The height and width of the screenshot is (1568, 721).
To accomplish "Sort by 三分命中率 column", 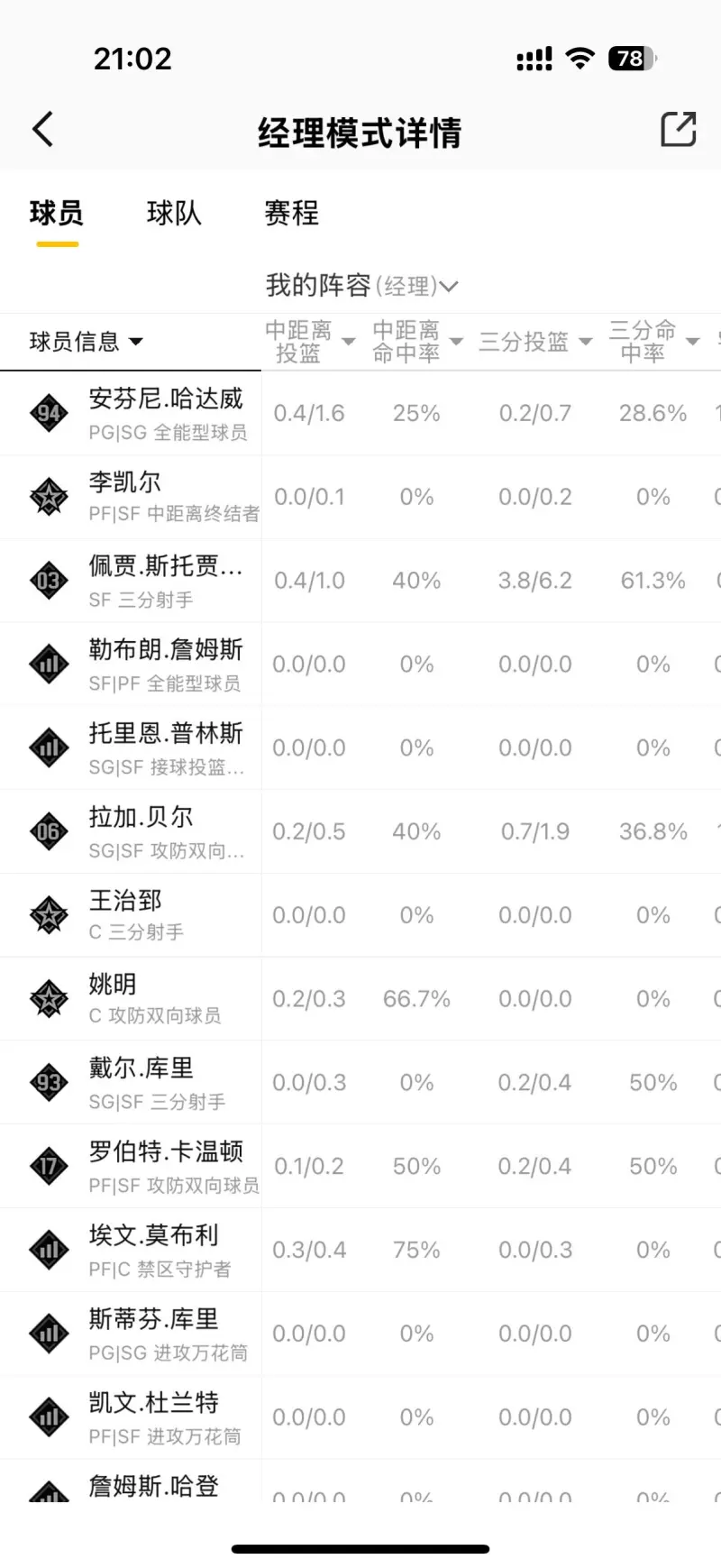I will coord(654,342).
